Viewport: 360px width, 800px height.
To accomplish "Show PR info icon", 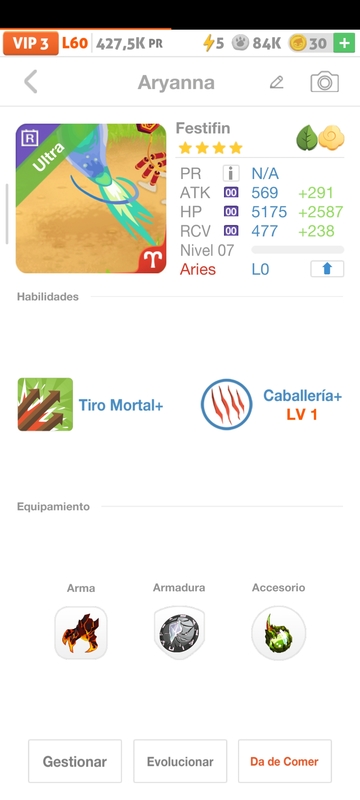I will click(x=231, y=174).
